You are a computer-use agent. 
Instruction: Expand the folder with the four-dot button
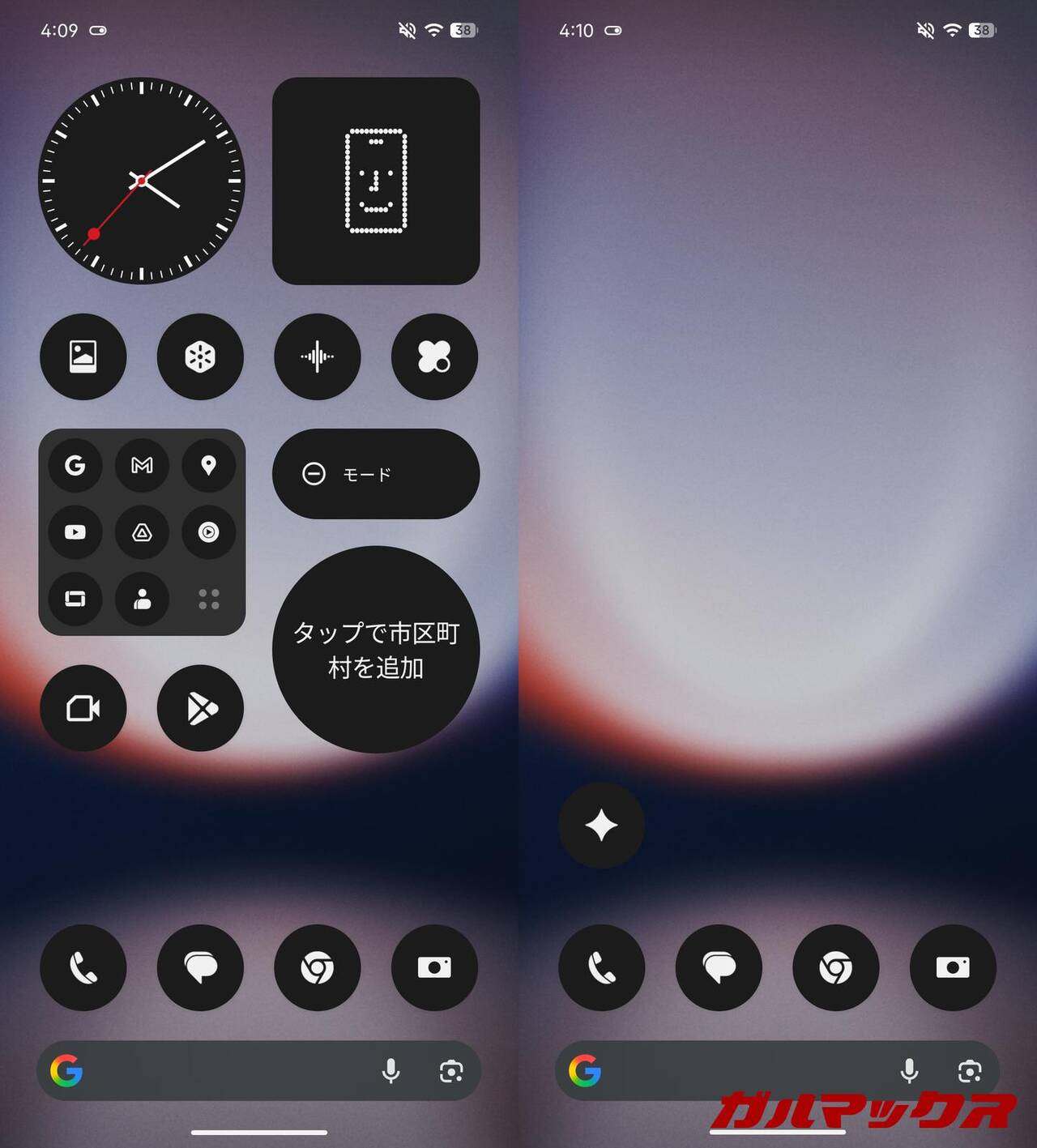tap(208, 599)
